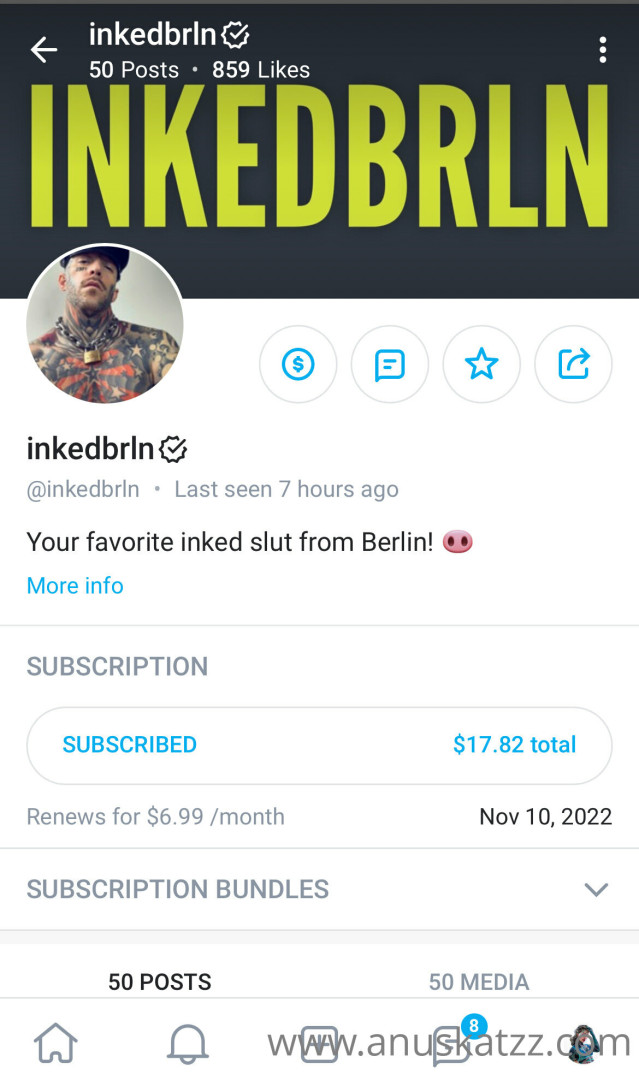Message inkedbrln via the chat icon
This screenshot has width=639, height=1080.
tap(389, 365)
